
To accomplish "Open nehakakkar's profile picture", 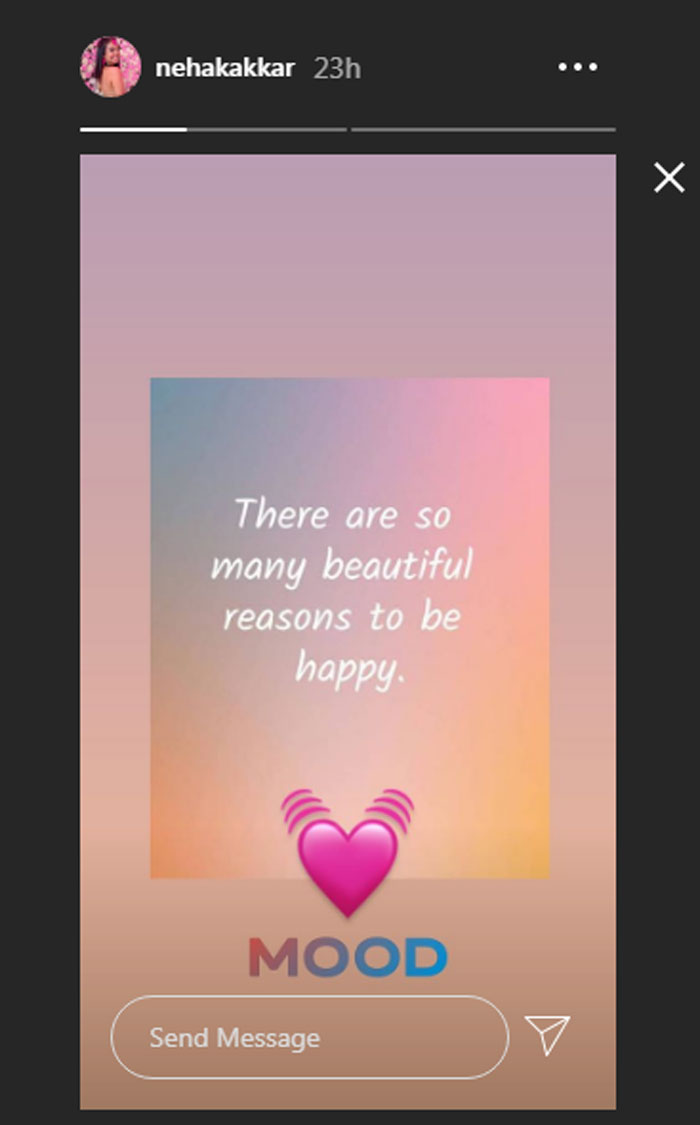I will click(110, 67).
